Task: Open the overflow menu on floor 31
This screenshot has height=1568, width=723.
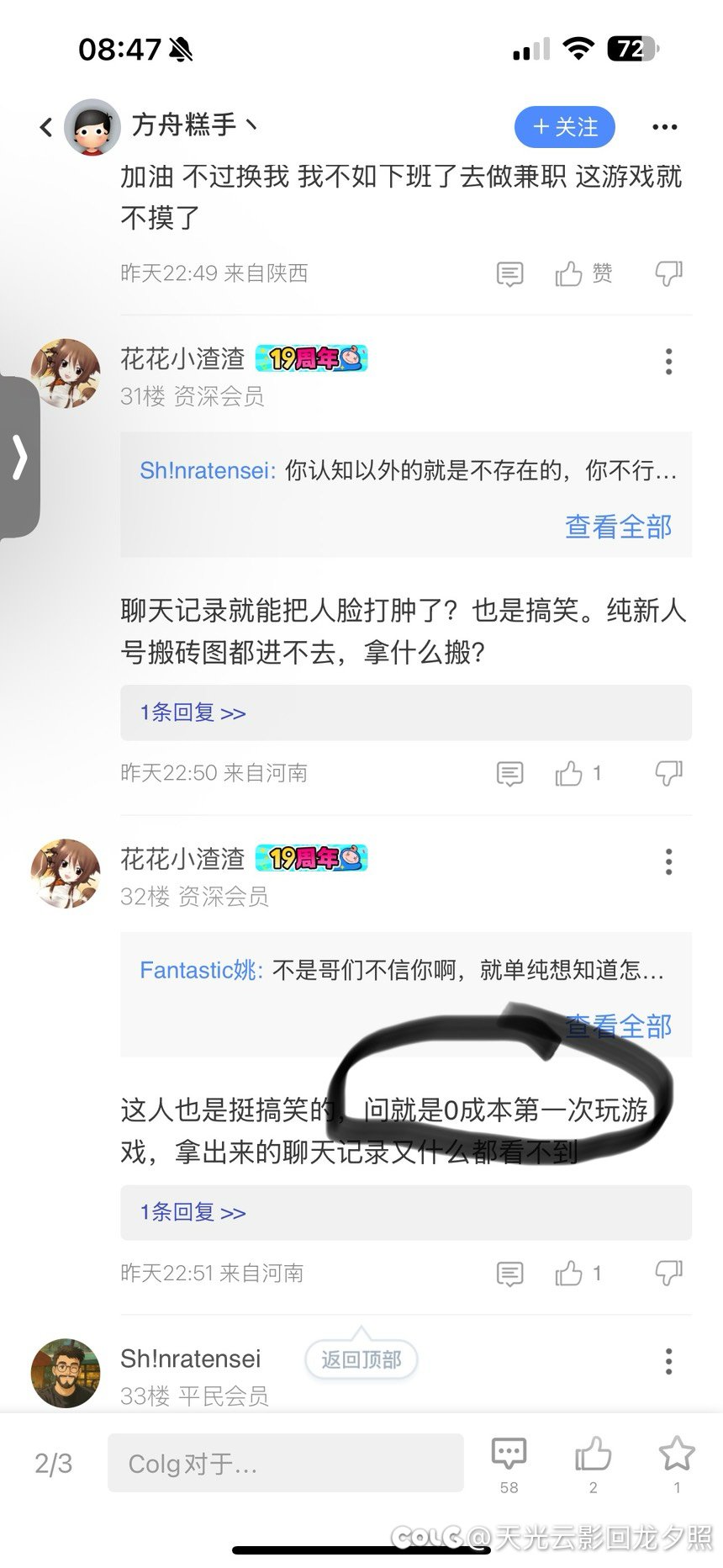Action: click(668, 361)
